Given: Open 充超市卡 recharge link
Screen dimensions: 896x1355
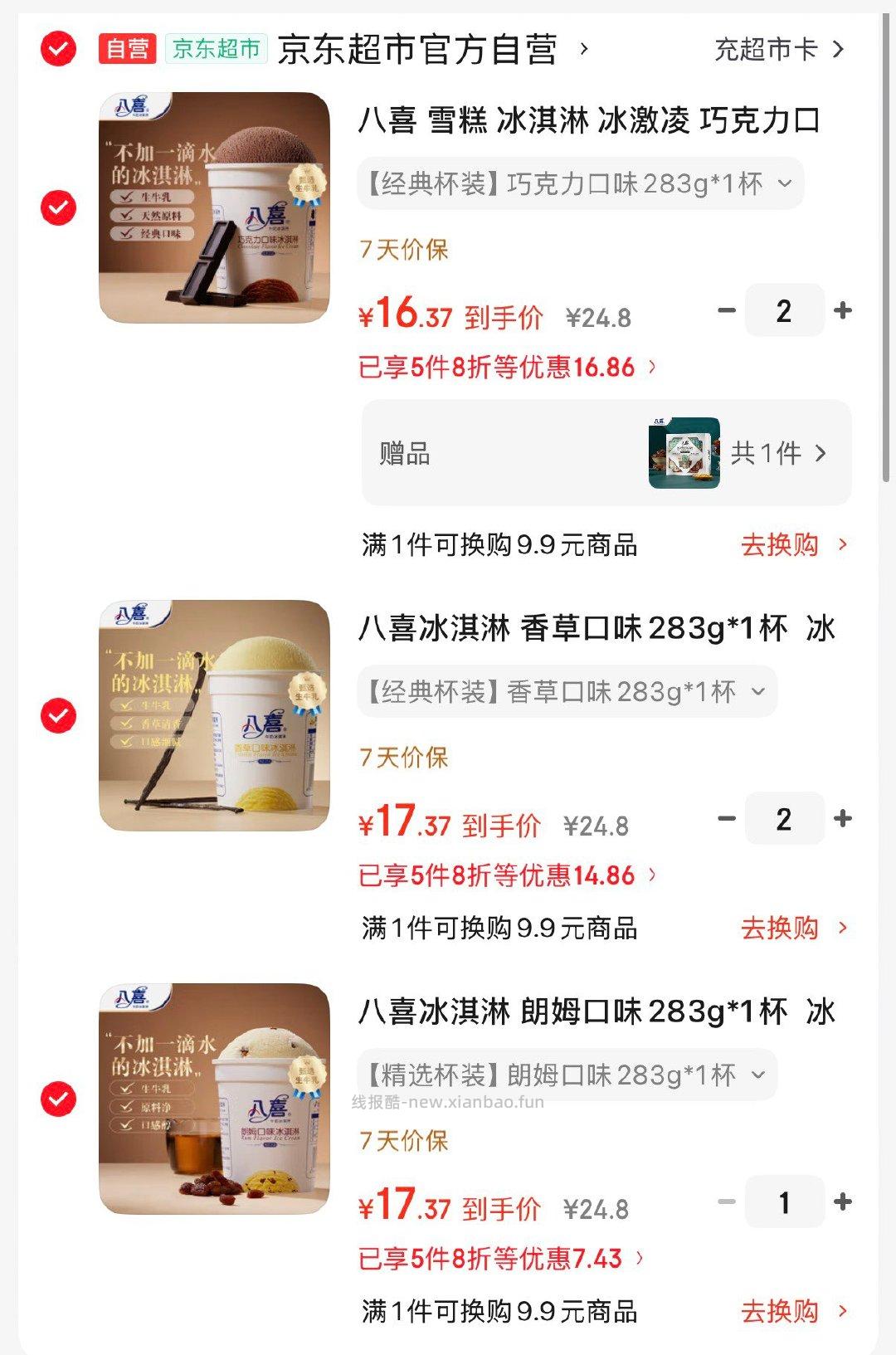Looking at the screenshot, I should click(778, 50).
